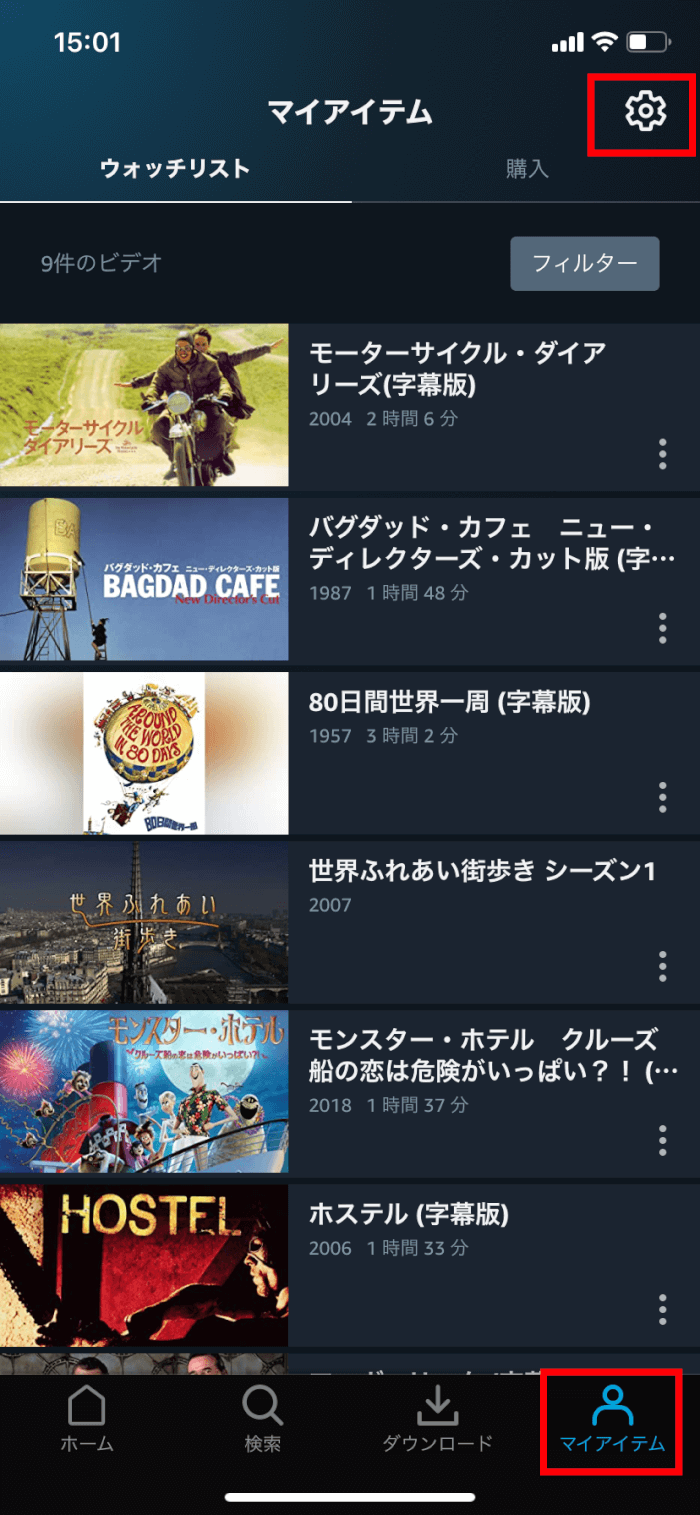Go to the ホーム tab
The width and height of the screenshot is (700, 1515).
pos(87,1420)
